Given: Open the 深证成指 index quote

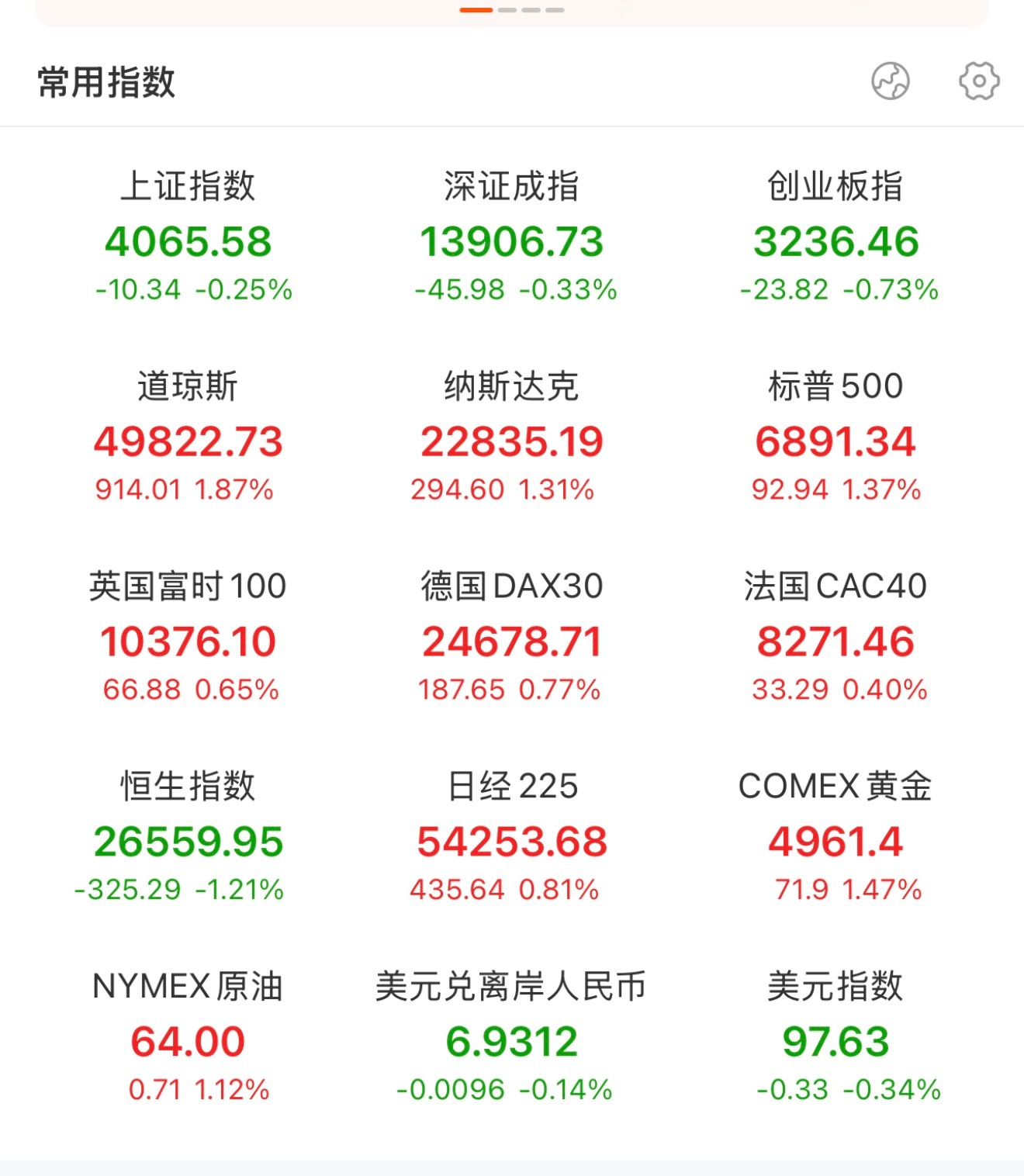Looking at the screenshot, I should click(x=512, y=237).
